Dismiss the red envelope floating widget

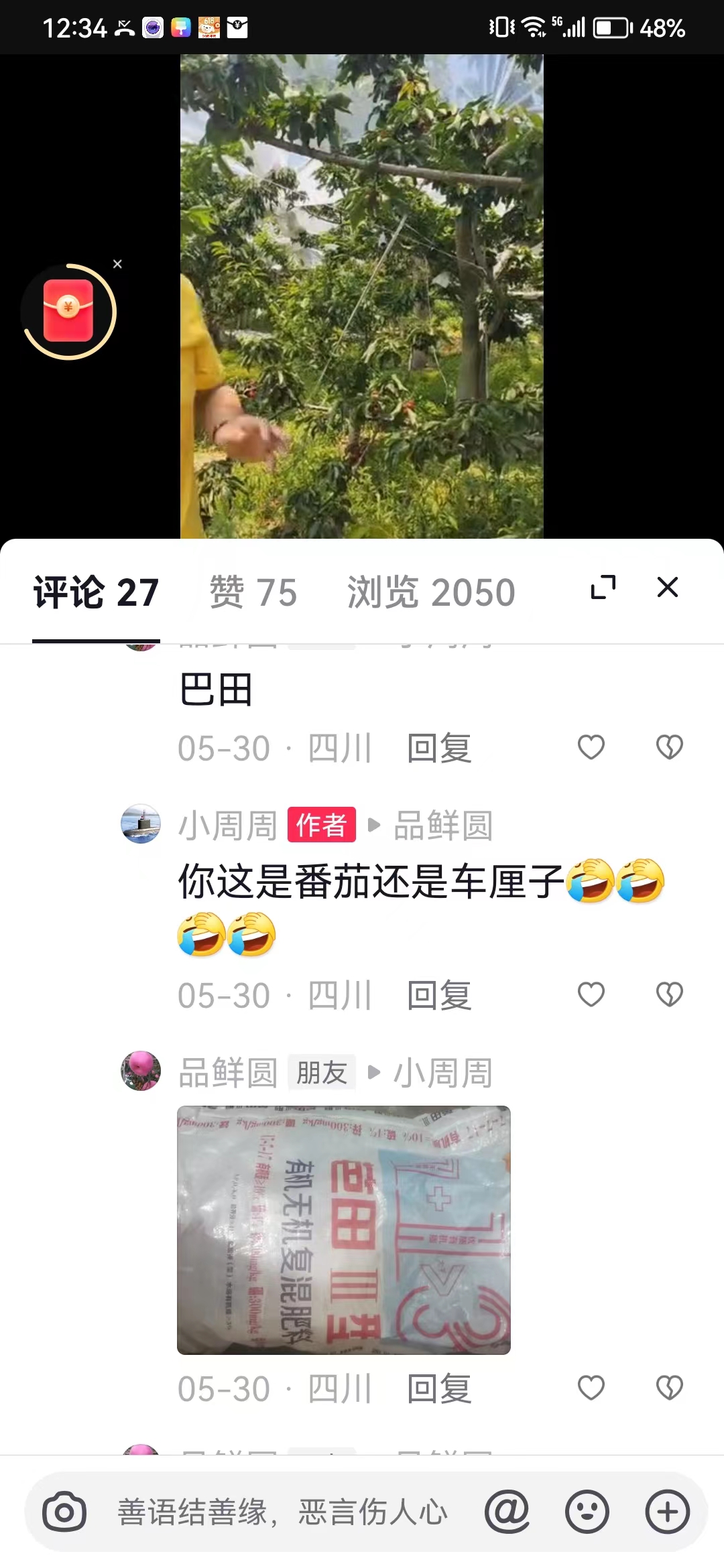click(x=118, y=264)
